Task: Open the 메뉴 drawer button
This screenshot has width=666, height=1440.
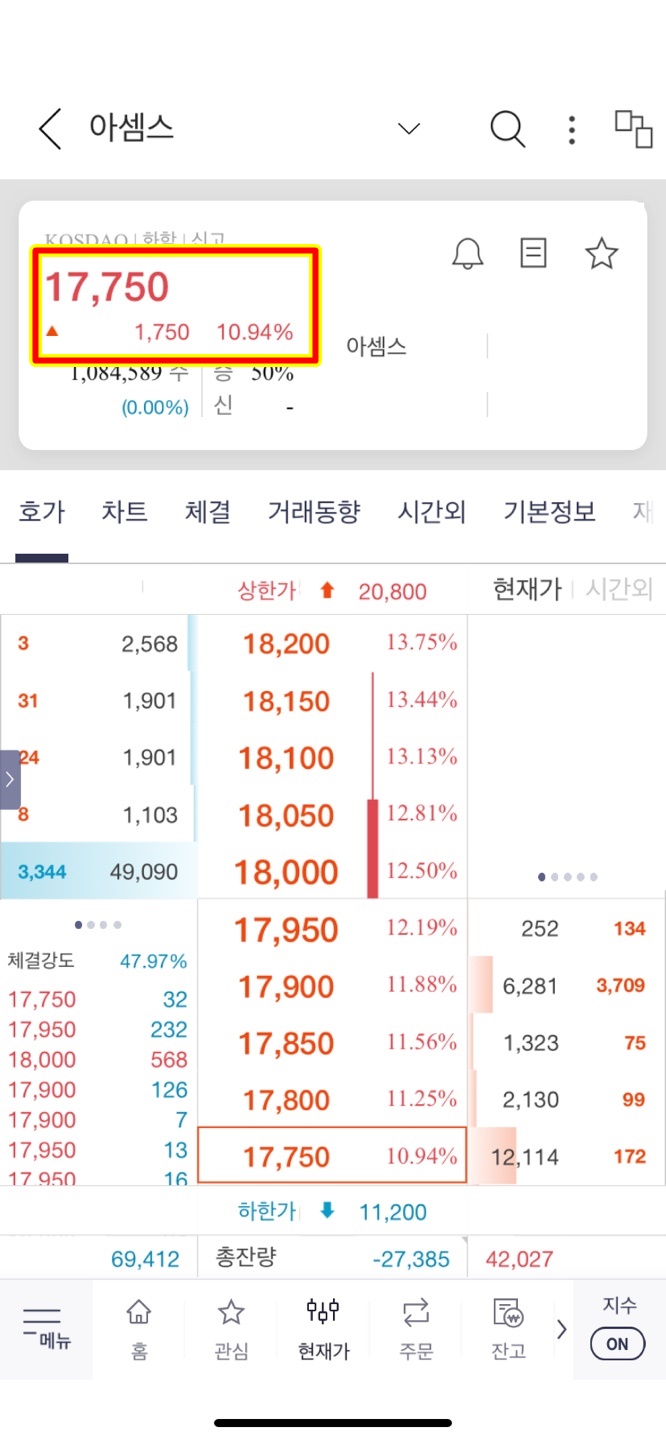Action: pos(42,1328)
